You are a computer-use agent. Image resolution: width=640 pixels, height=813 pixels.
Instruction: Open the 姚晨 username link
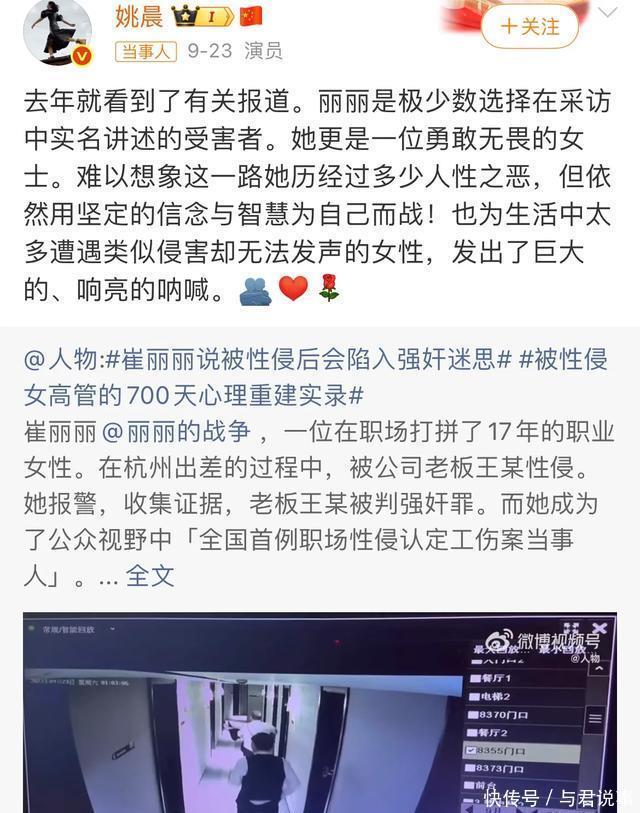pos(138,17)
